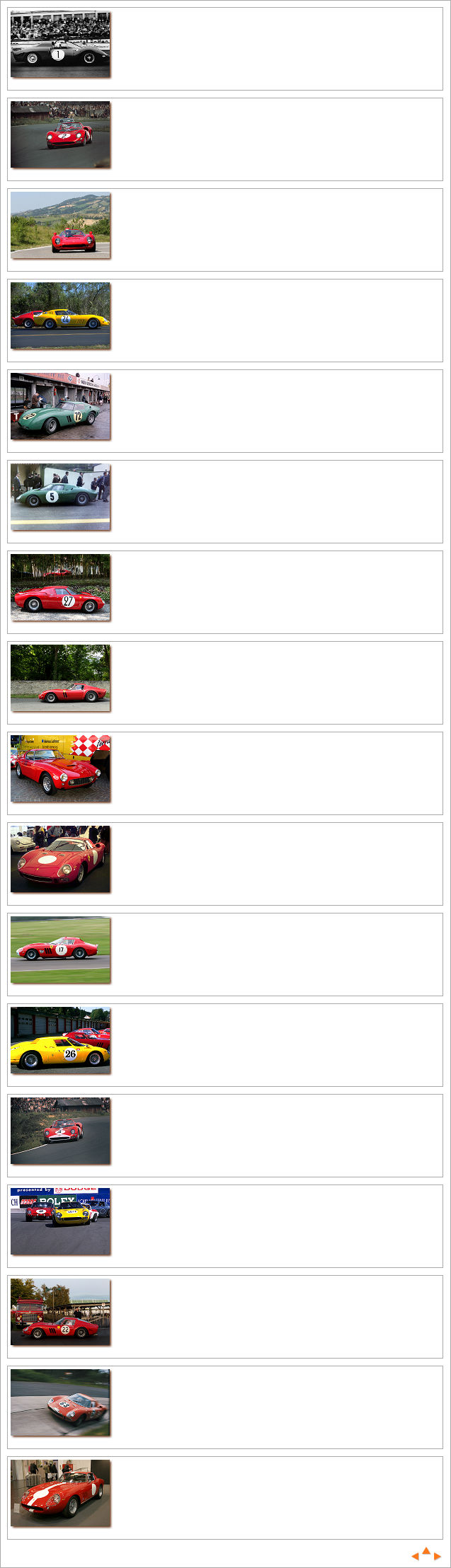
Task: Open the red car number 23 photo
Action: coord(60,1312)
